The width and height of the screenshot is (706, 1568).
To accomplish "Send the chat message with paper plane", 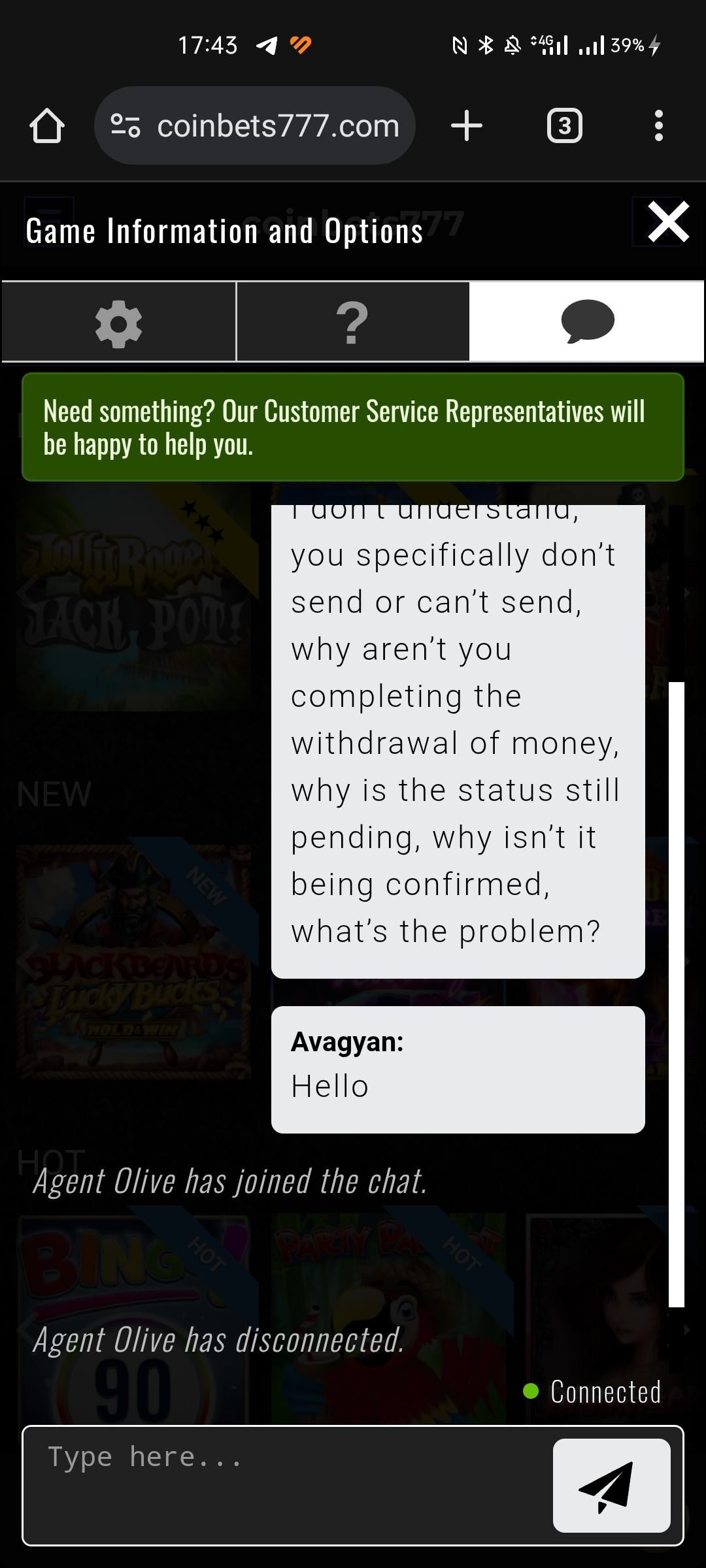I will pos(611,1485).
